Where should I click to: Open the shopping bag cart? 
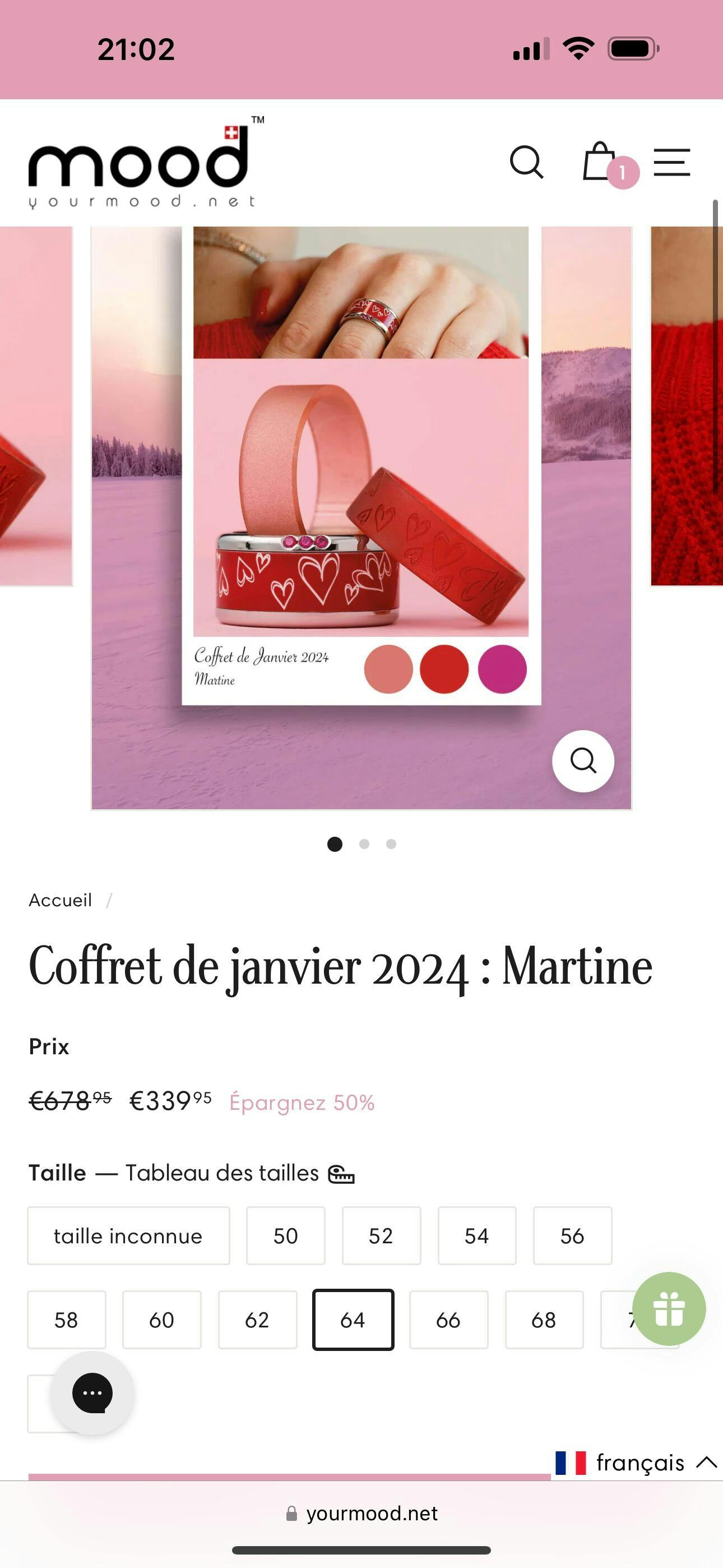coord(600,163)
